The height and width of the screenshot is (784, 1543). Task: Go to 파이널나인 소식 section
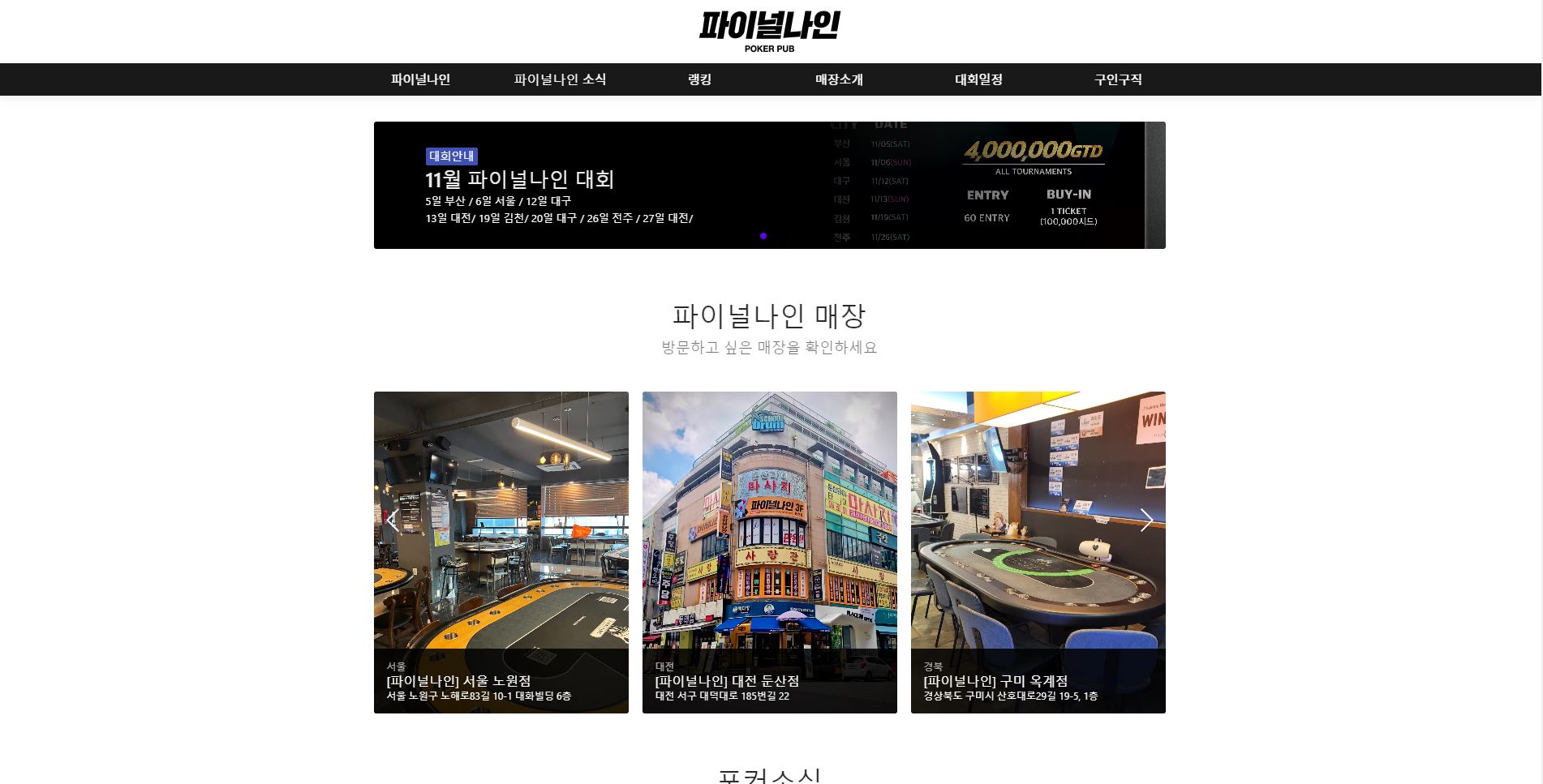(560, 79)
